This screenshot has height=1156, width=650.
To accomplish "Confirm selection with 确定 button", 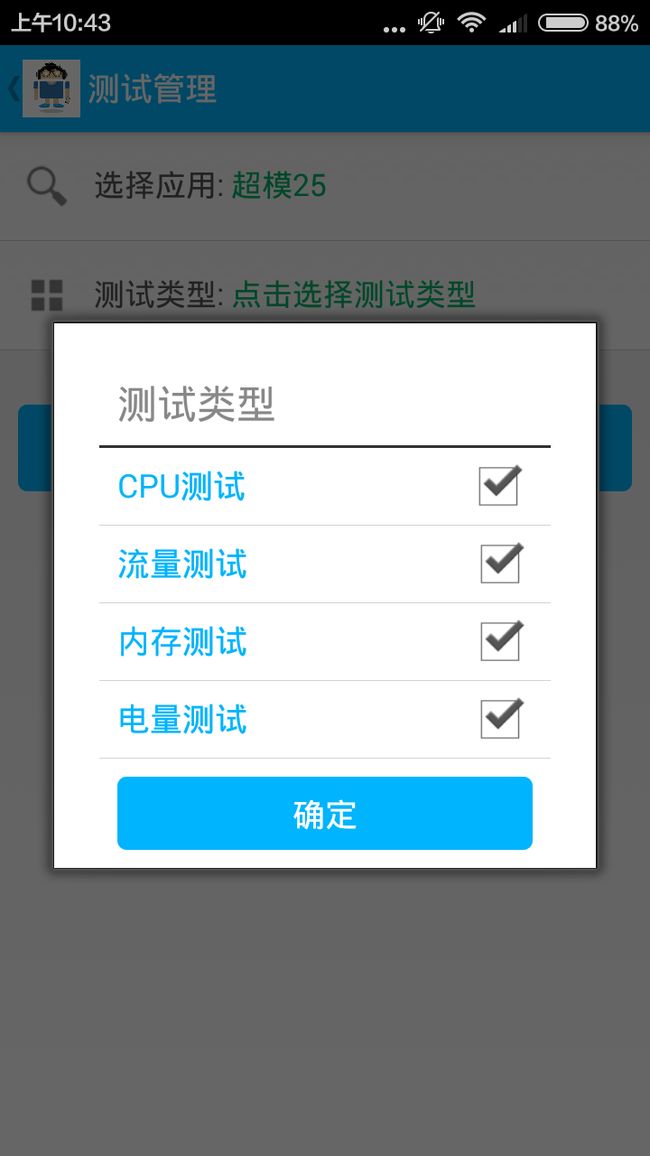I will pyautogui.click(x=324, y=813).
